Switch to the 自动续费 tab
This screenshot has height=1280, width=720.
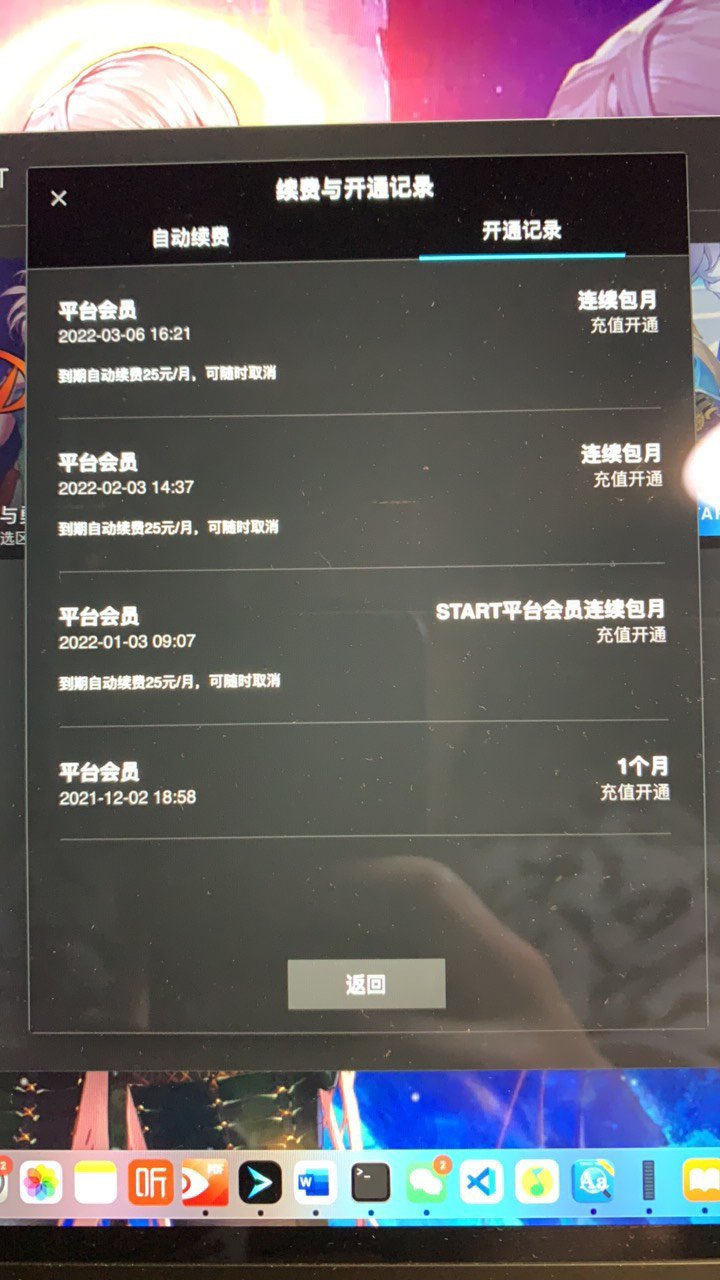point(190,238)
